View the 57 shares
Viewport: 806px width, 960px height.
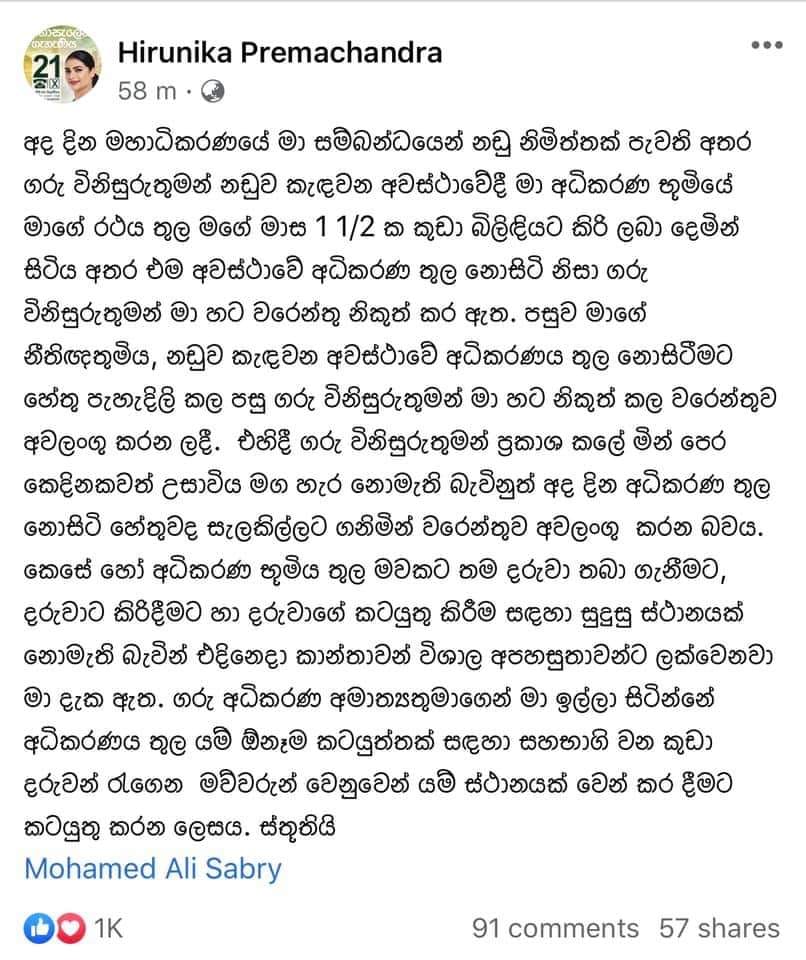point(719,928)
